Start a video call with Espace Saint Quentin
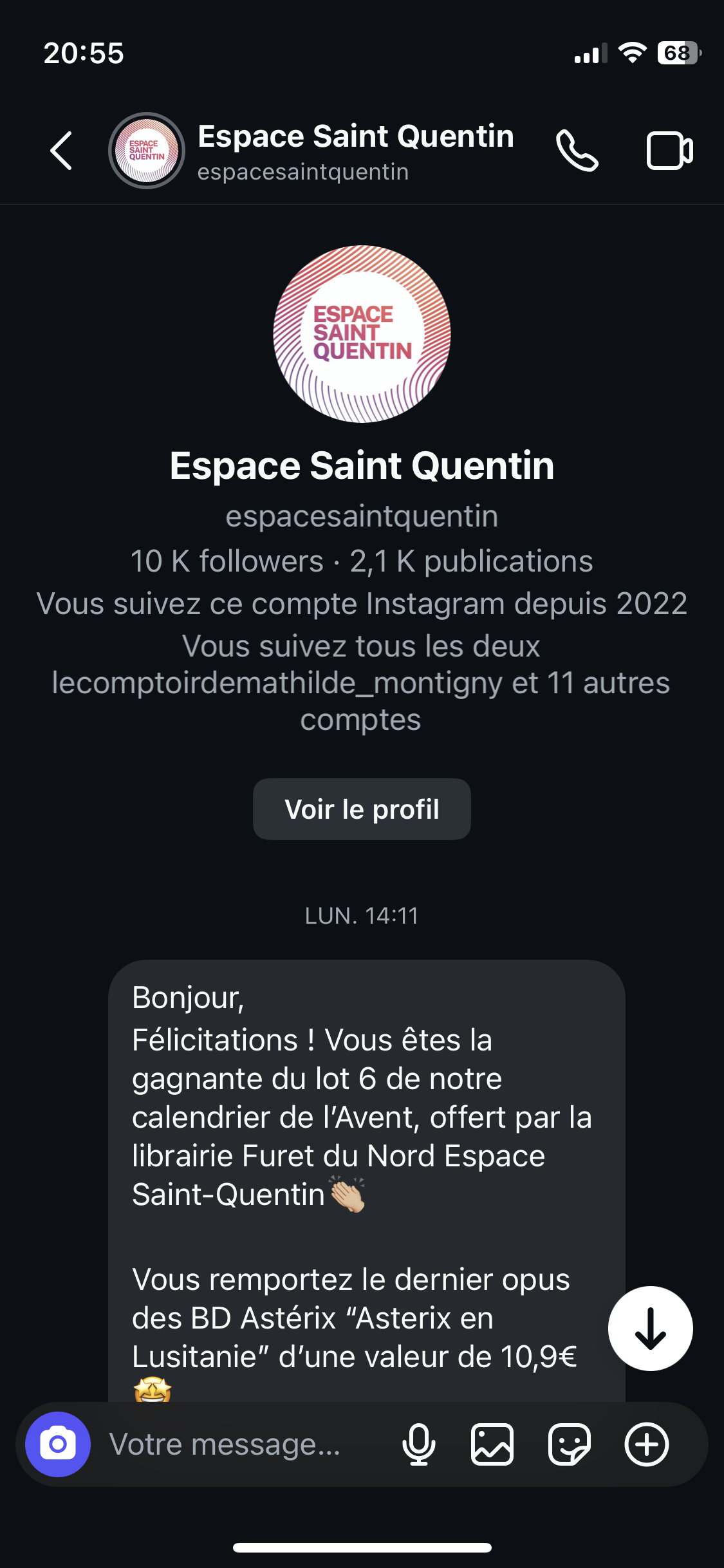 pyautogui.click(x=669, y=151)
